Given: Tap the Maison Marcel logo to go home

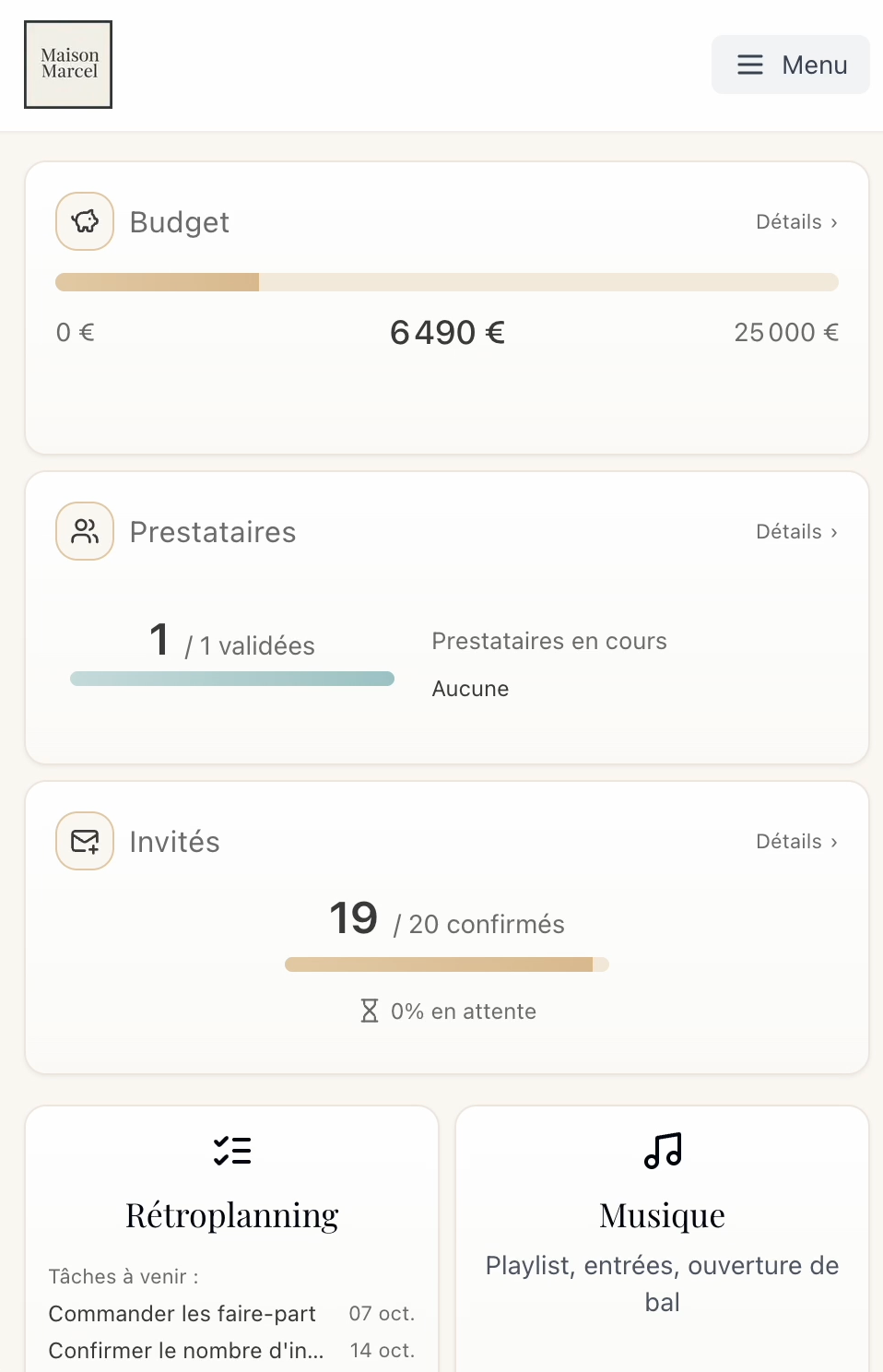Looking at the screenshot, I should [68, 65].
